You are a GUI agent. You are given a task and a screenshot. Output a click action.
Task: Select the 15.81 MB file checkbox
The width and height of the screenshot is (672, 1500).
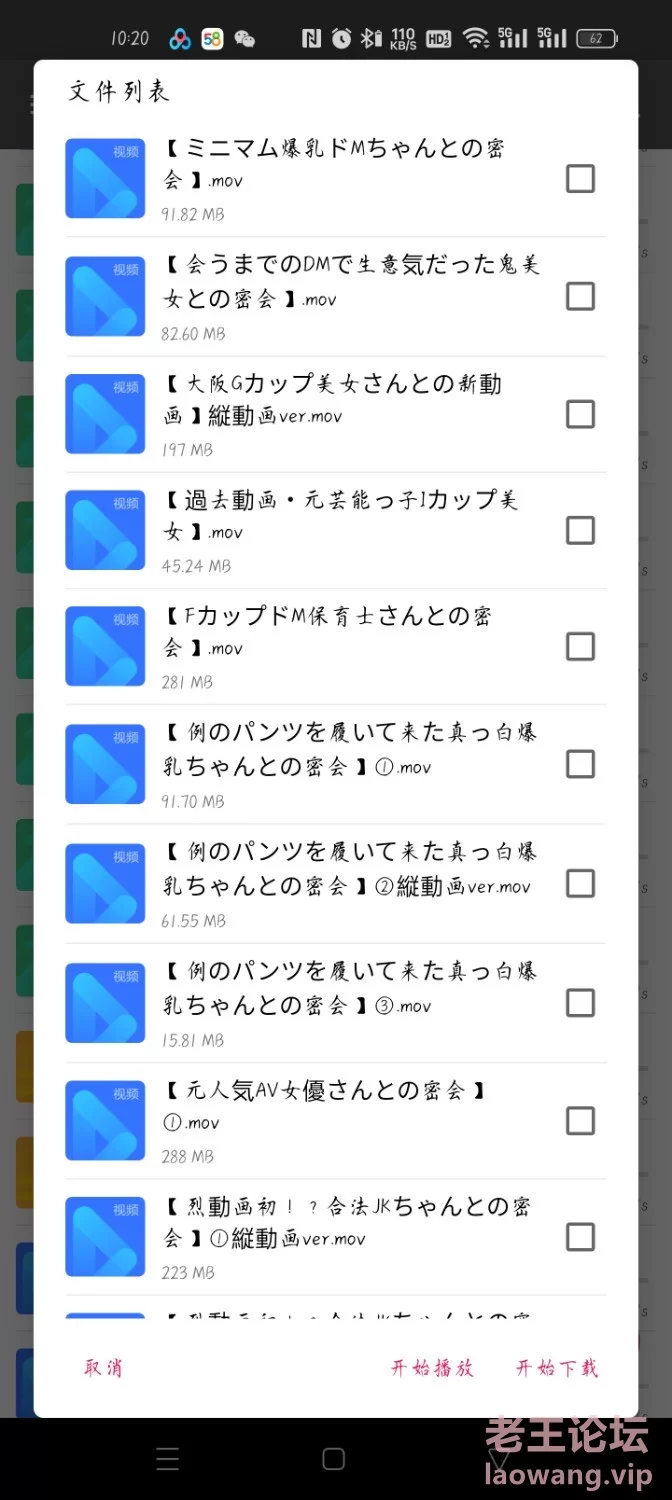(580, 1003)
